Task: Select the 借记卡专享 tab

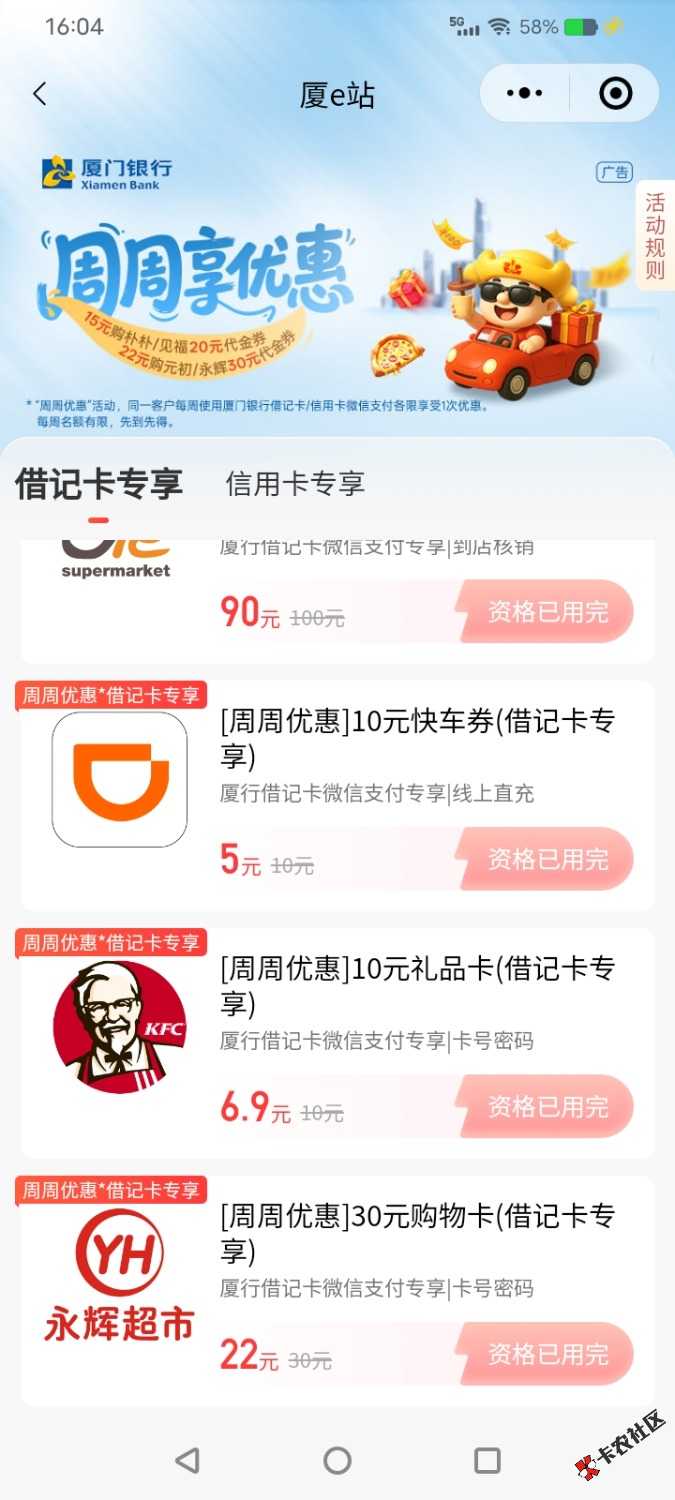Action: [98, 484]
